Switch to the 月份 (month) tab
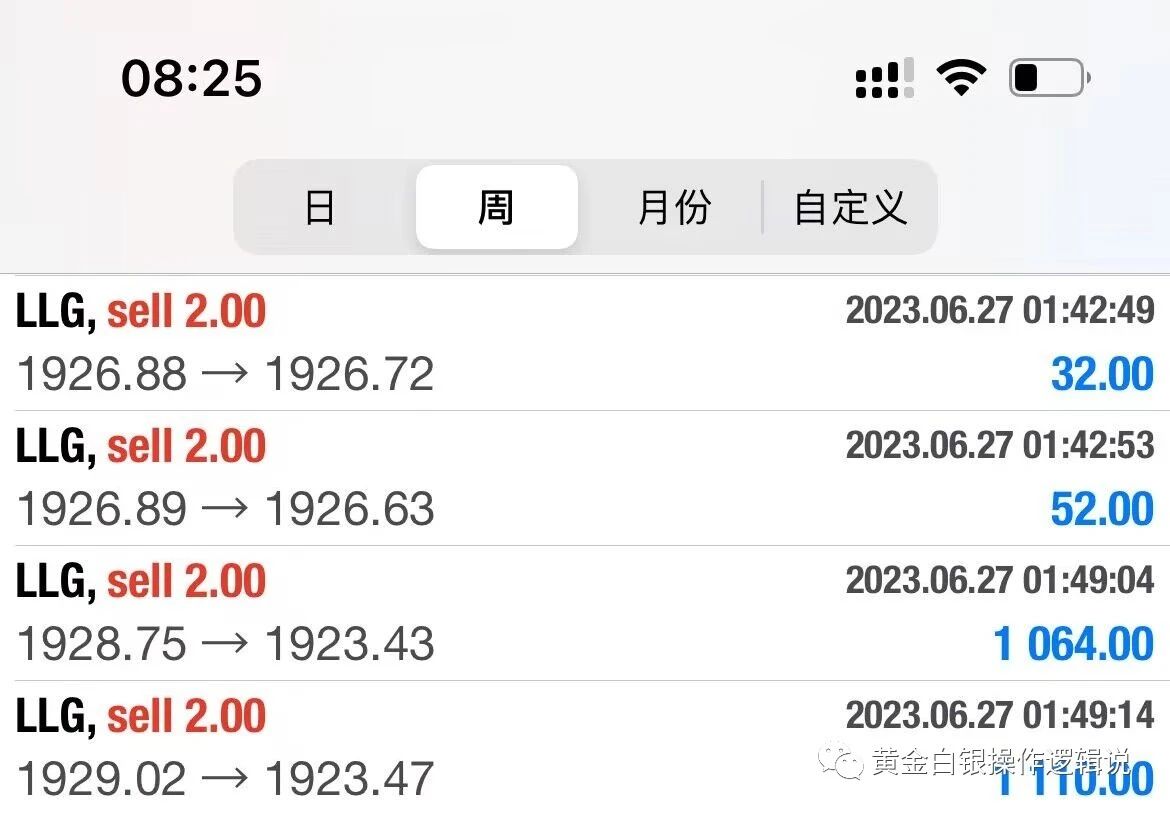The width and height of the screenshot is (1170, 814). [674, 208]
